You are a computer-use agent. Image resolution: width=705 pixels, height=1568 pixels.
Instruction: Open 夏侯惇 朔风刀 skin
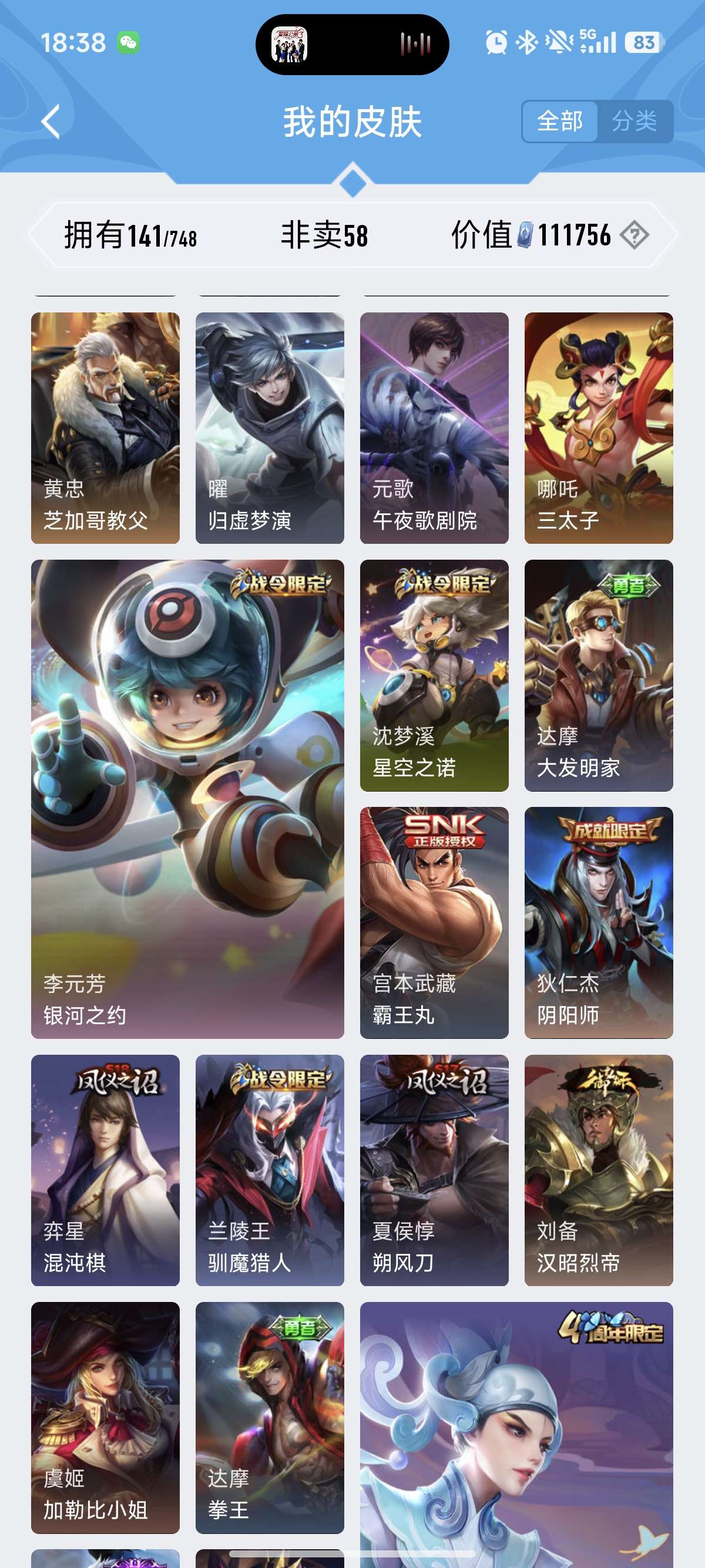434,1170
